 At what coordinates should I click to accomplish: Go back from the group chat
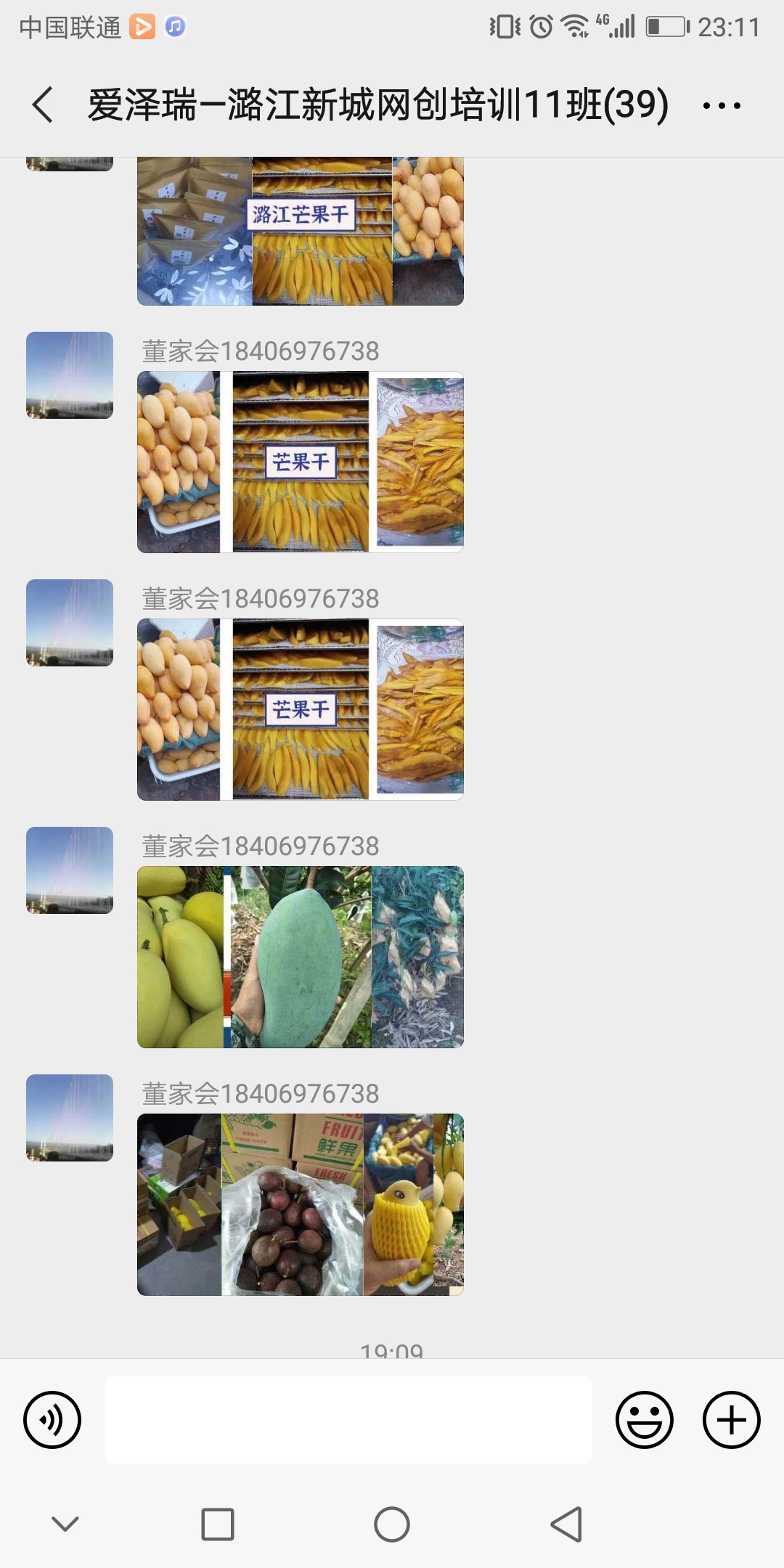point(44,105)
